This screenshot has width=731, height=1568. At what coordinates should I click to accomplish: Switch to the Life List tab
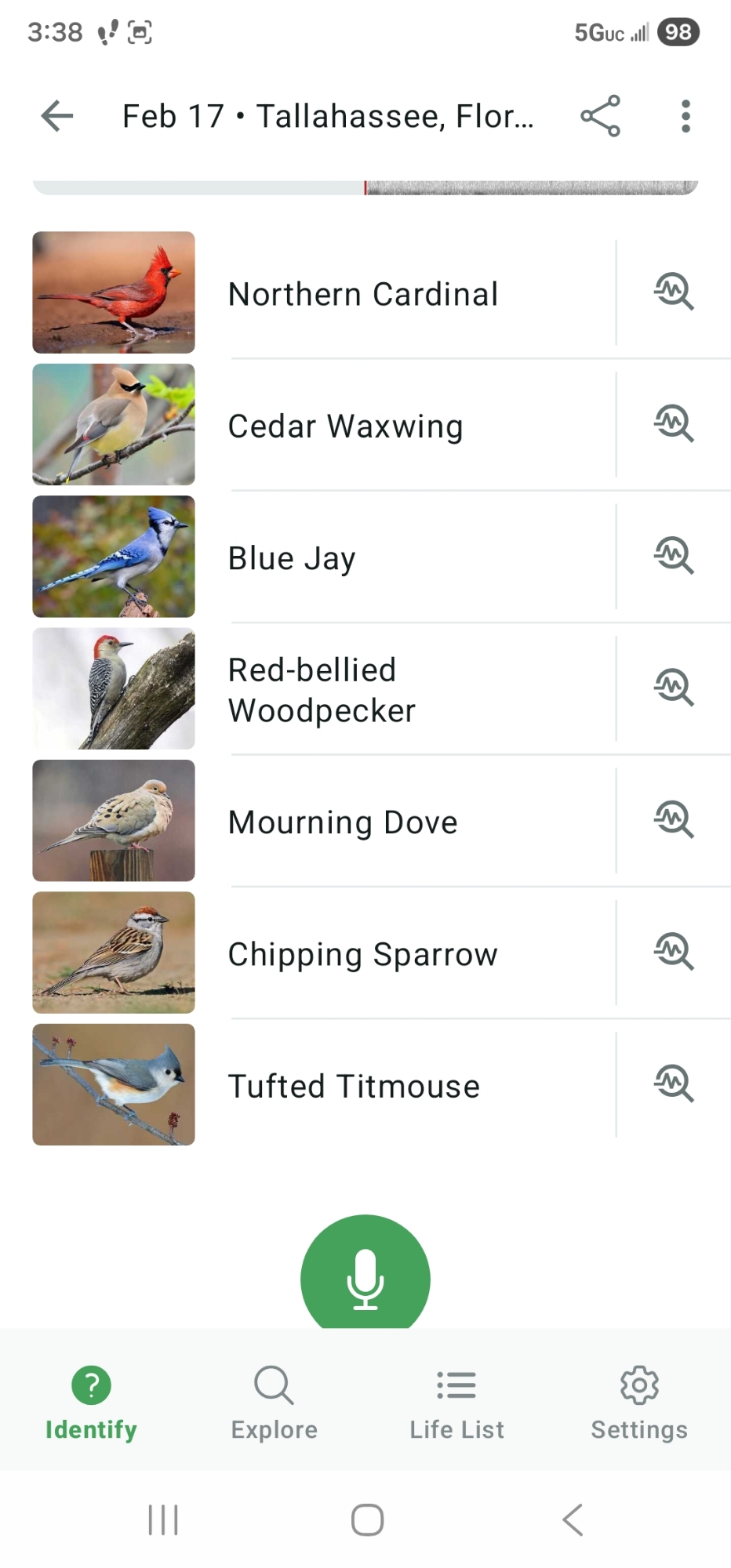(456, 1403)
